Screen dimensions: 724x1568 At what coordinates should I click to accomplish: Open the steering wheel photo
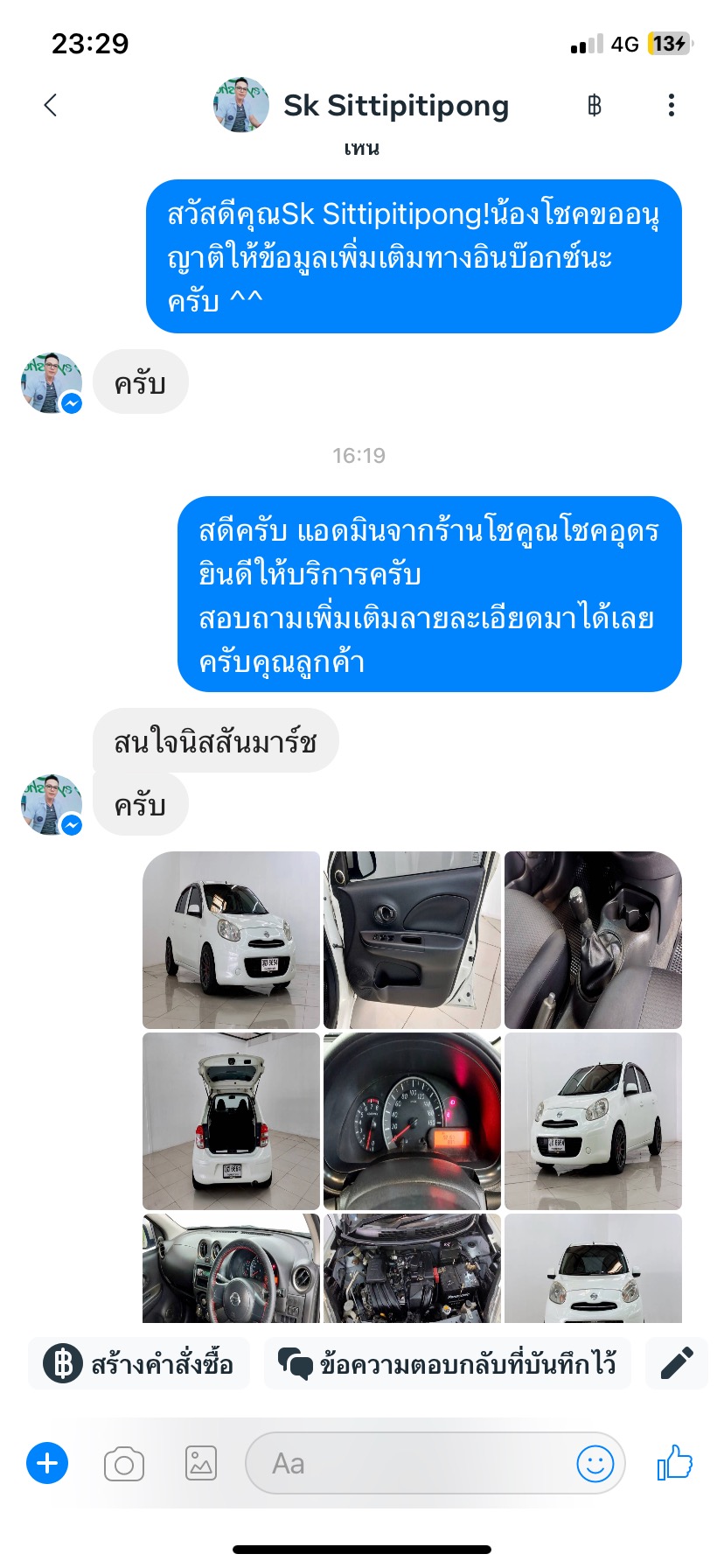click(x=231, y=1268)
